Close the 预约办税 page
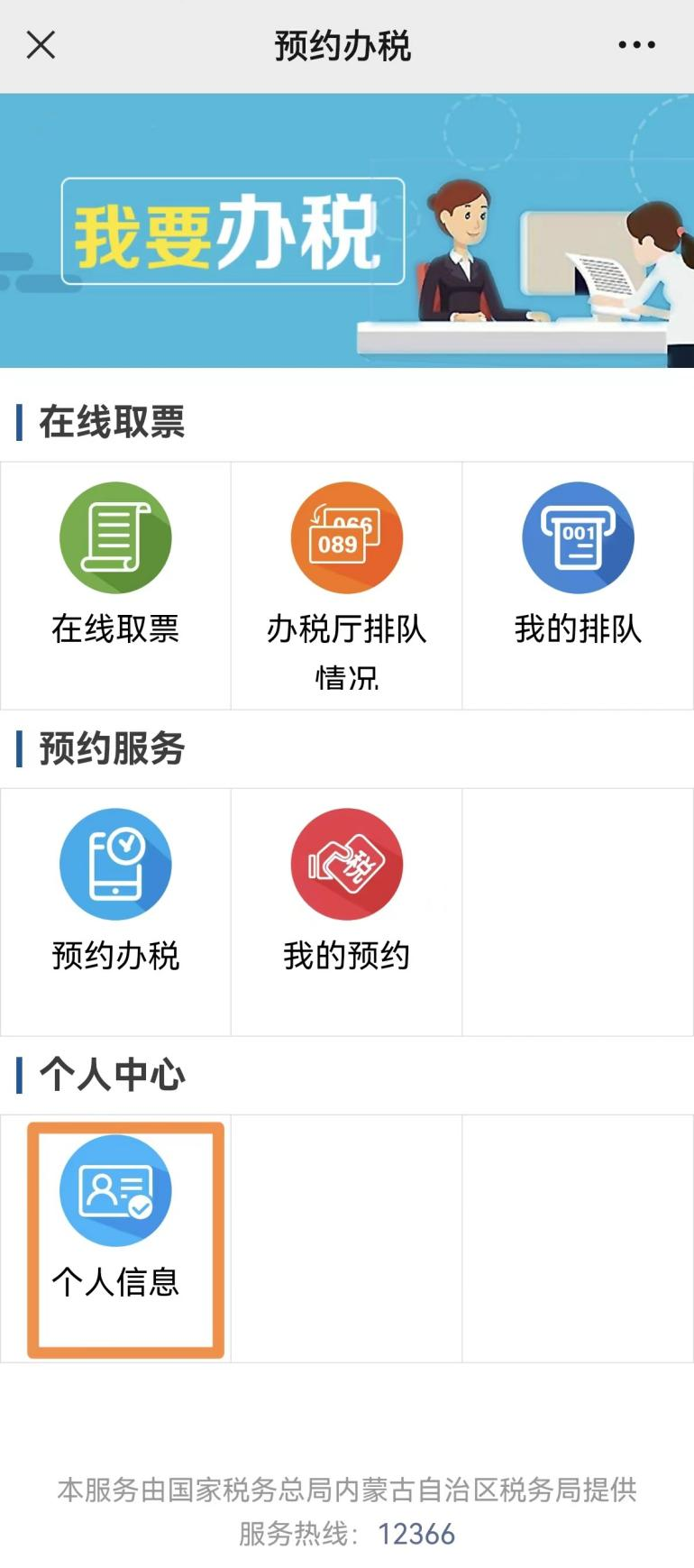The width and height of the screenshot is (694, 1568). click(x=41, y=44)
